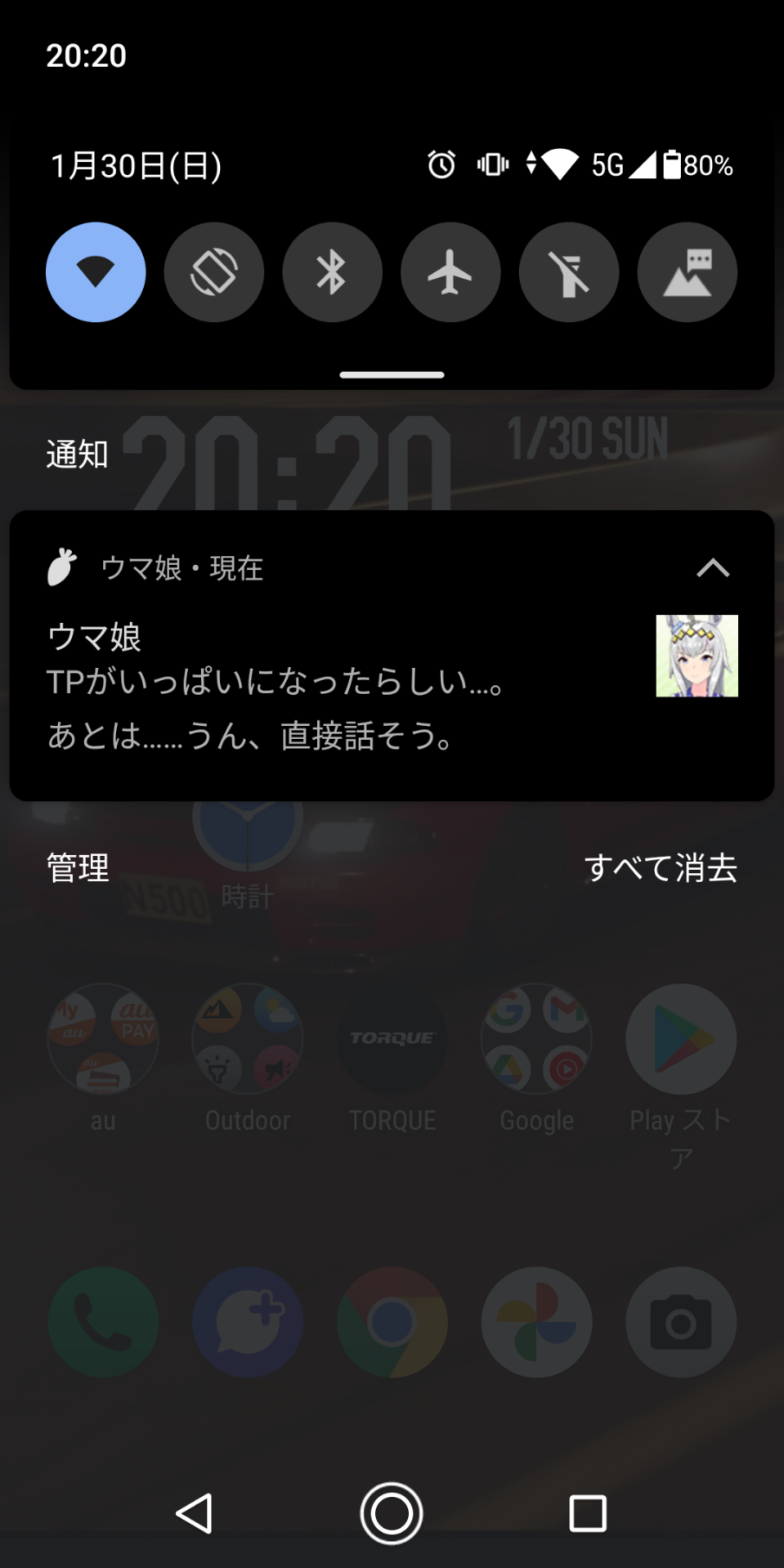The width and height of the screenshot is (784, 1568).
Task: Collapse the ウマ娘 notification with chevron
Action: (x=713, y=568)
